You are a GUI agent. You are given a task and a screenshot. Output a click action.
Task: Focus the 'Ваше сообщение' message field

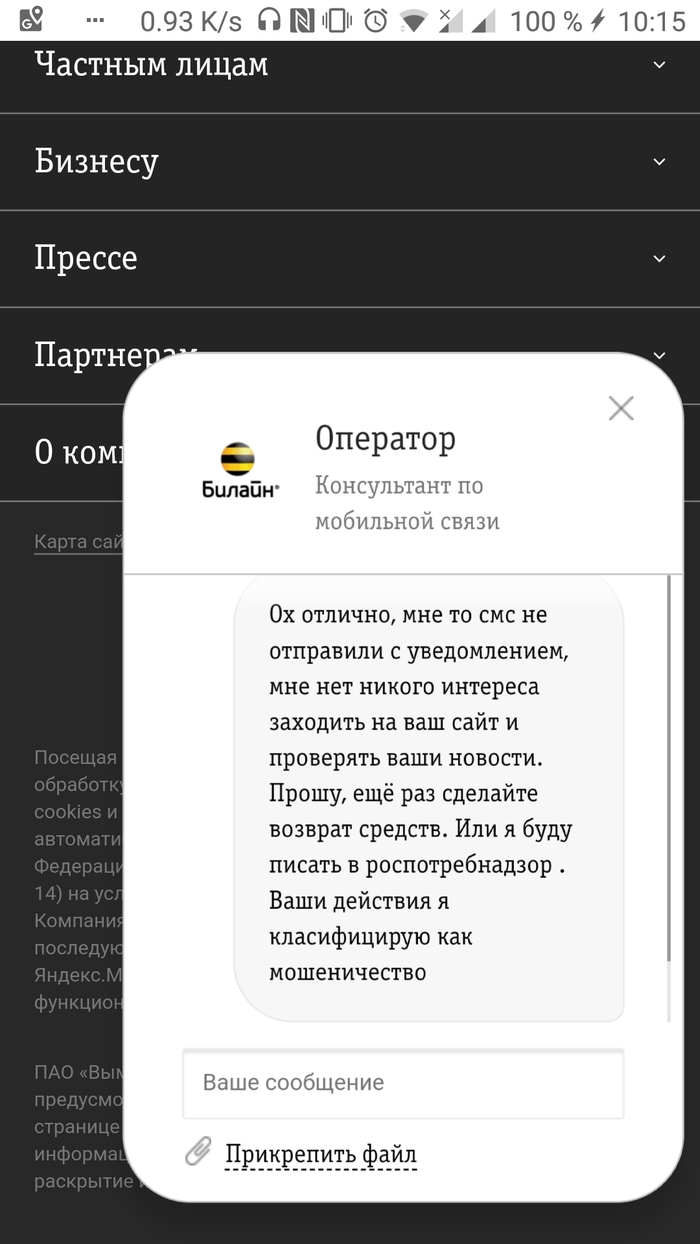pyautogui.click(x=402, y=1083)
